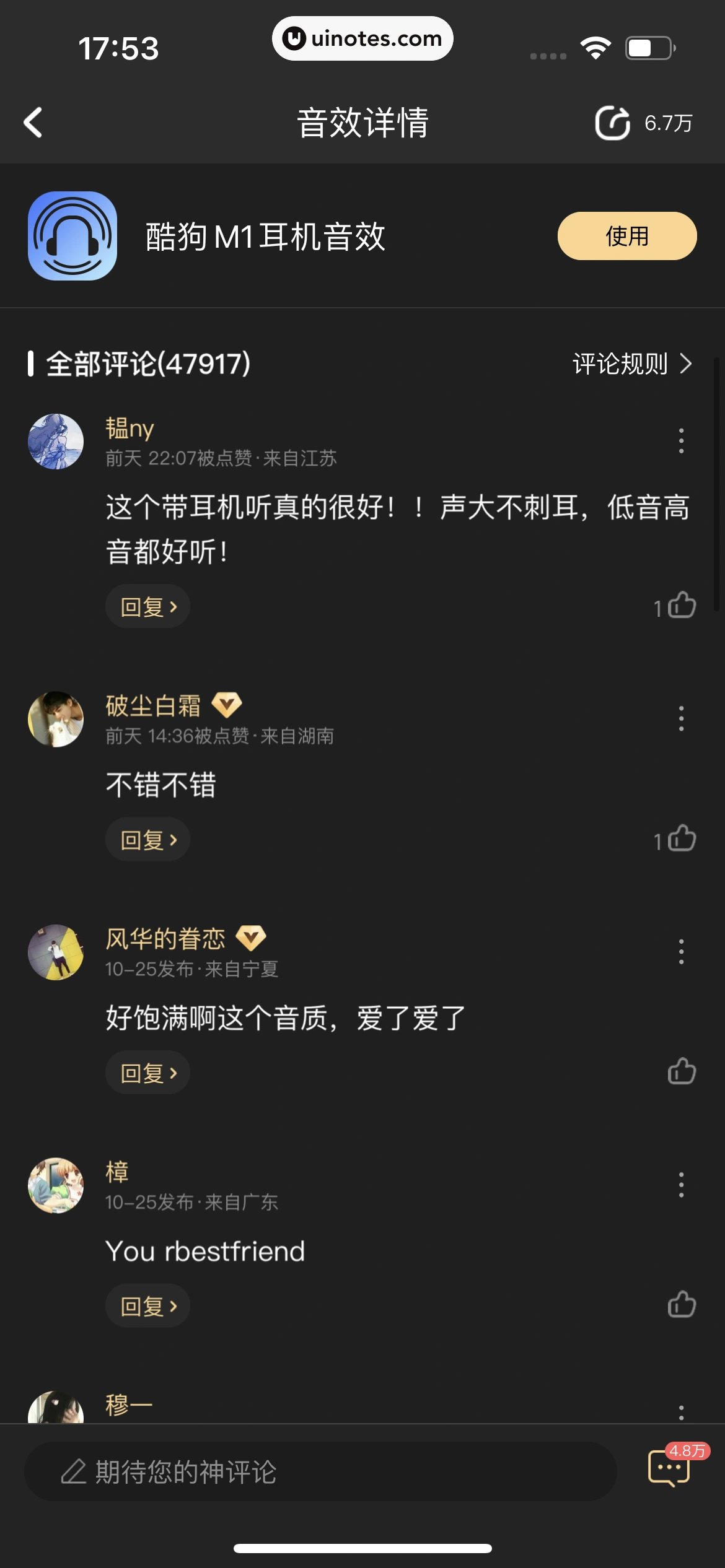The width and height of the screenshot is (725, 1568).
Task: Open more options for 樟's comment
Action: tap(681, 1185)
